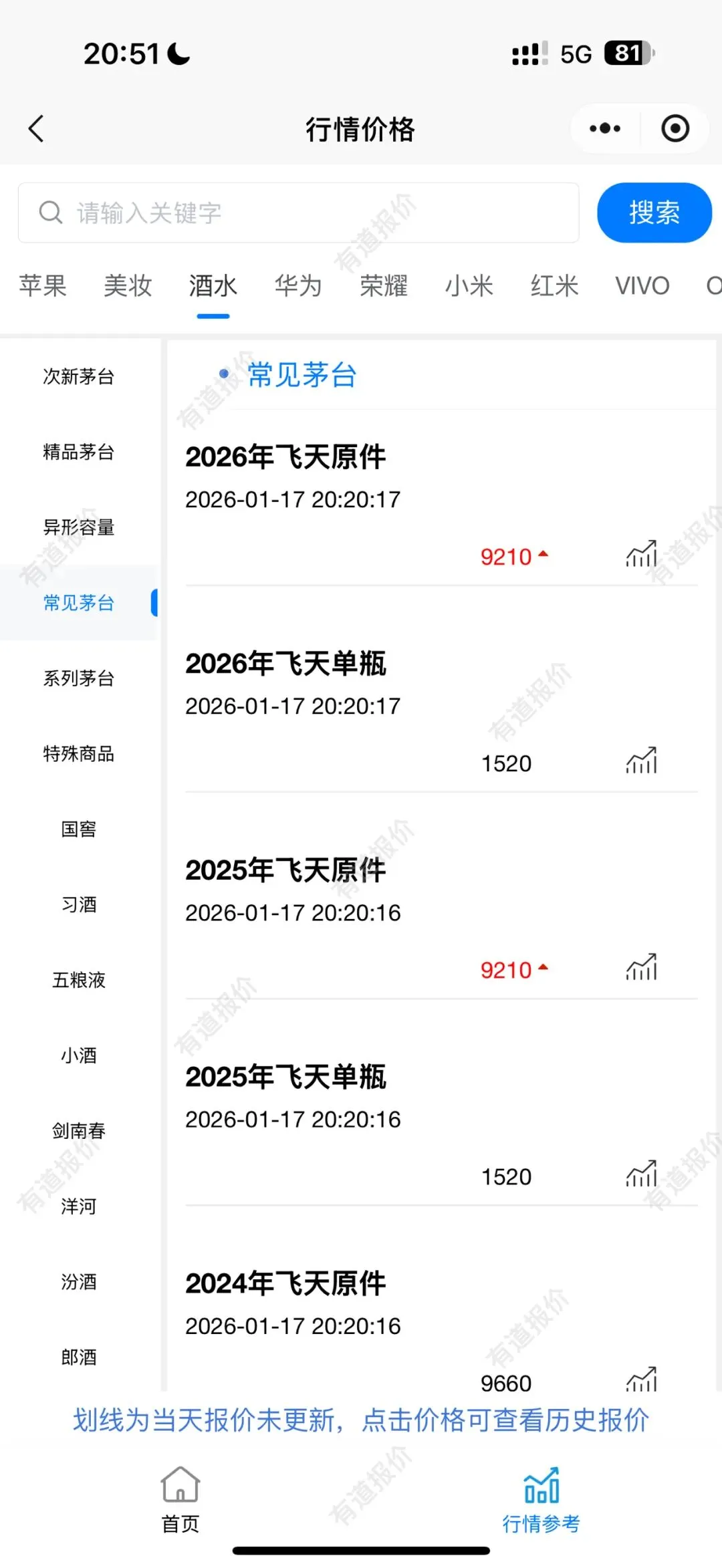Screen dimensions: 722x1568
Task: Select the 华为 category tab
Action: pyautogui.click(x=298, y=286)
